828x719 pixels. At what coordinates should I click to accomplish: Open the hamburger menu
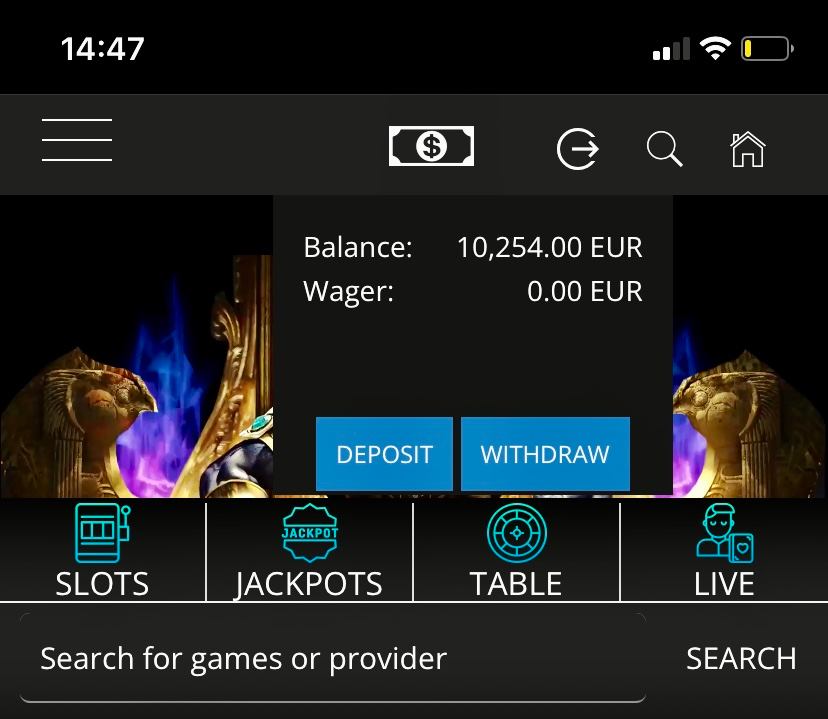pos(77,140)
